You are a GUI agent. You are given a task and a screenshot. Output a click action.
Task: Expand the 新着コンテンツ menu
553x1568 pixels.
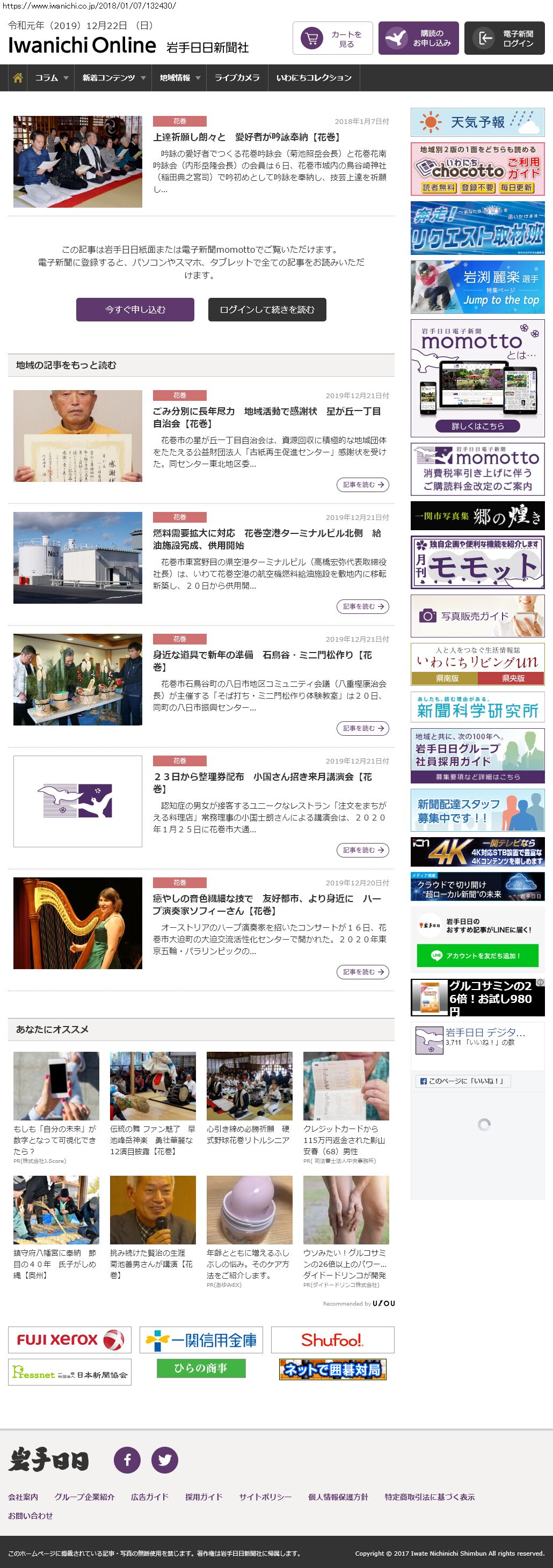click(x=113, y=78)
